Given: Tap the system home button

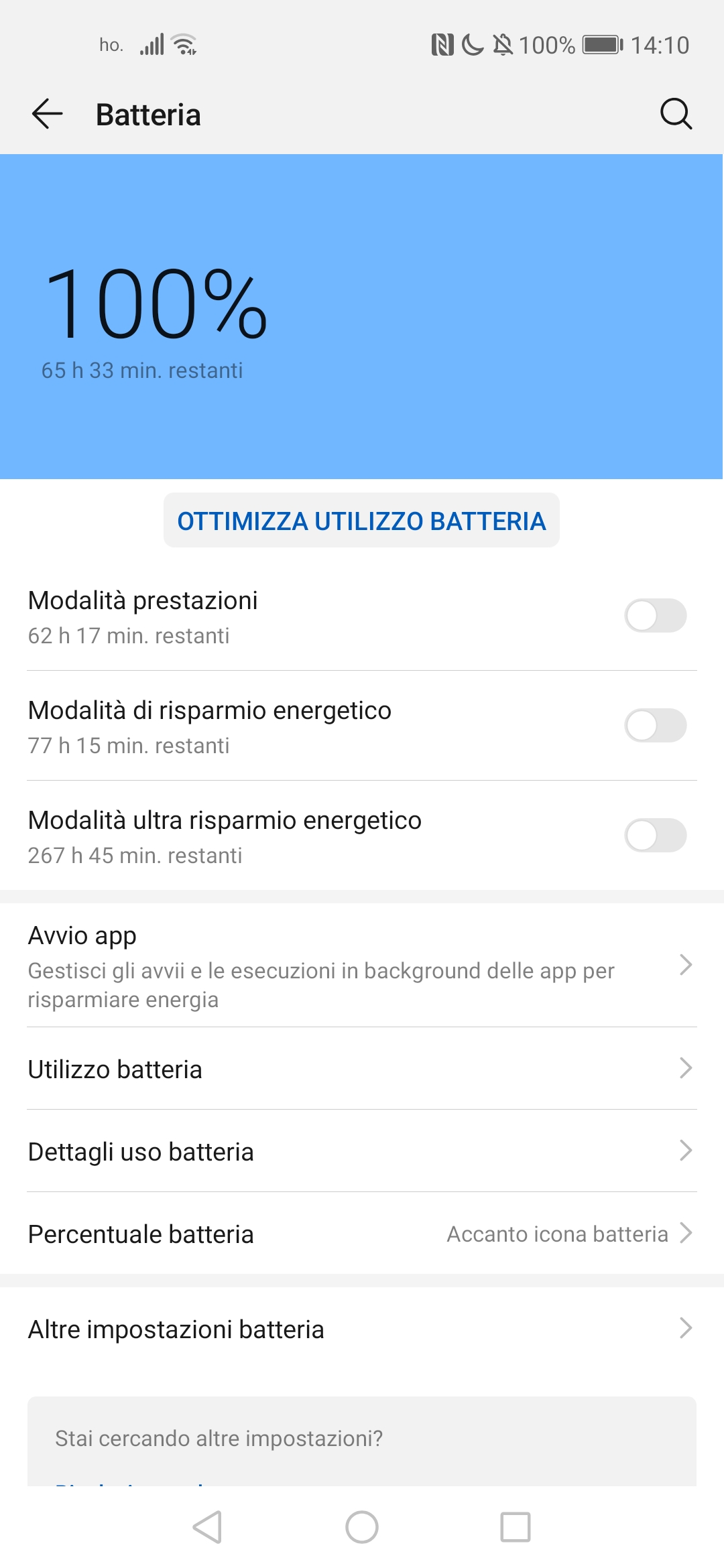Looking at the screenshot, I should coord(362,1527).
